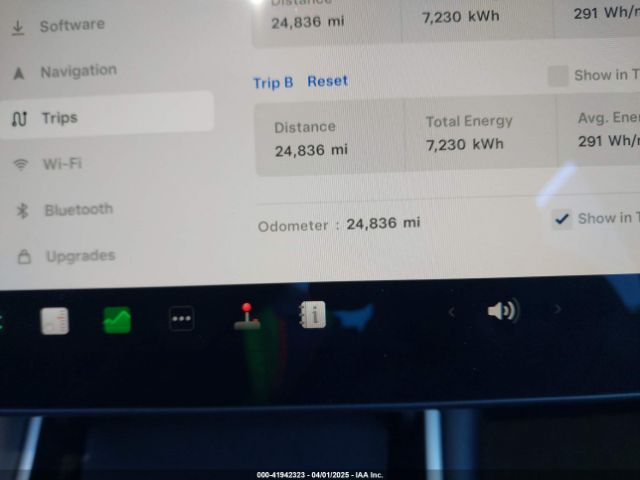Open the Software settings section

click(70, 26)
